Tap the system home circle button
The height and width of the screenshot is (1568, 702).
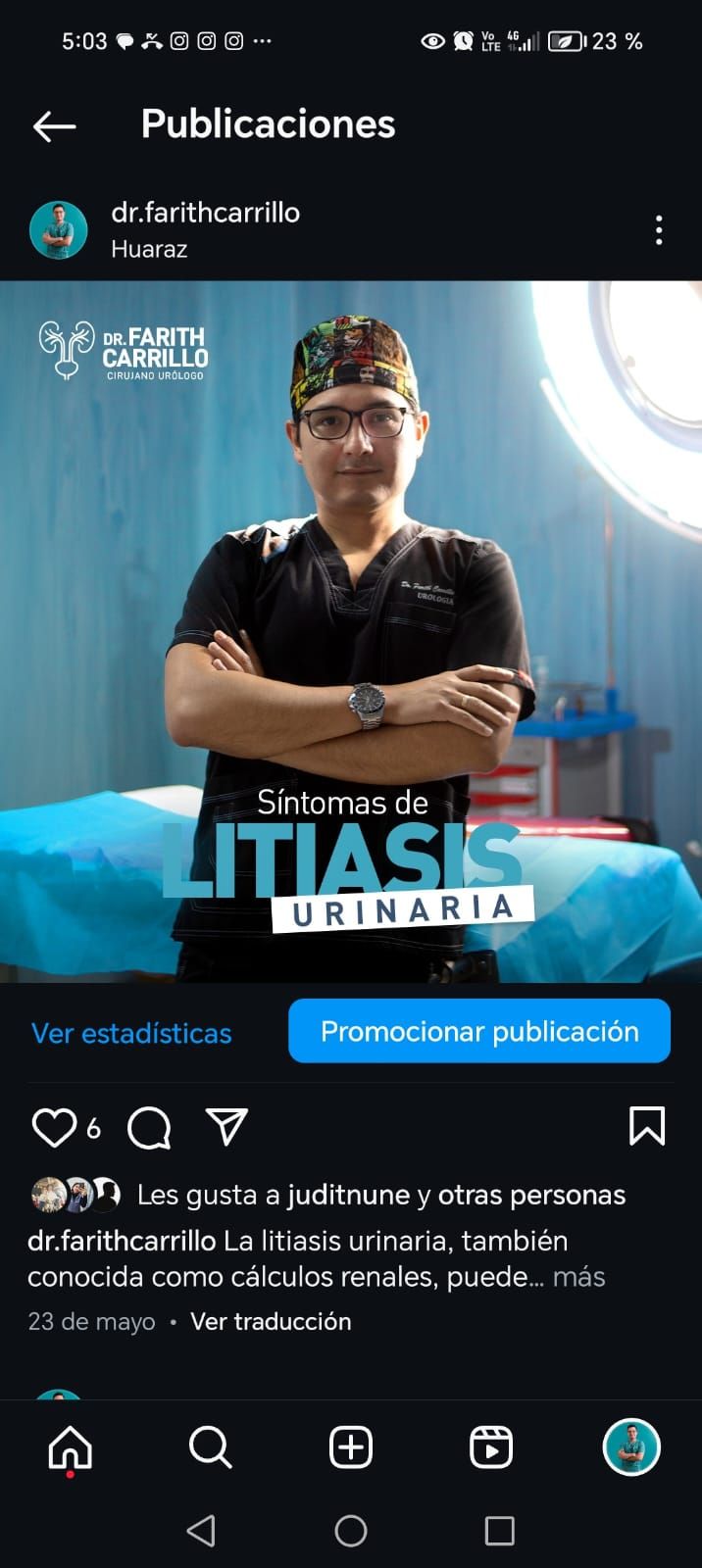[x=350, y=1531]
